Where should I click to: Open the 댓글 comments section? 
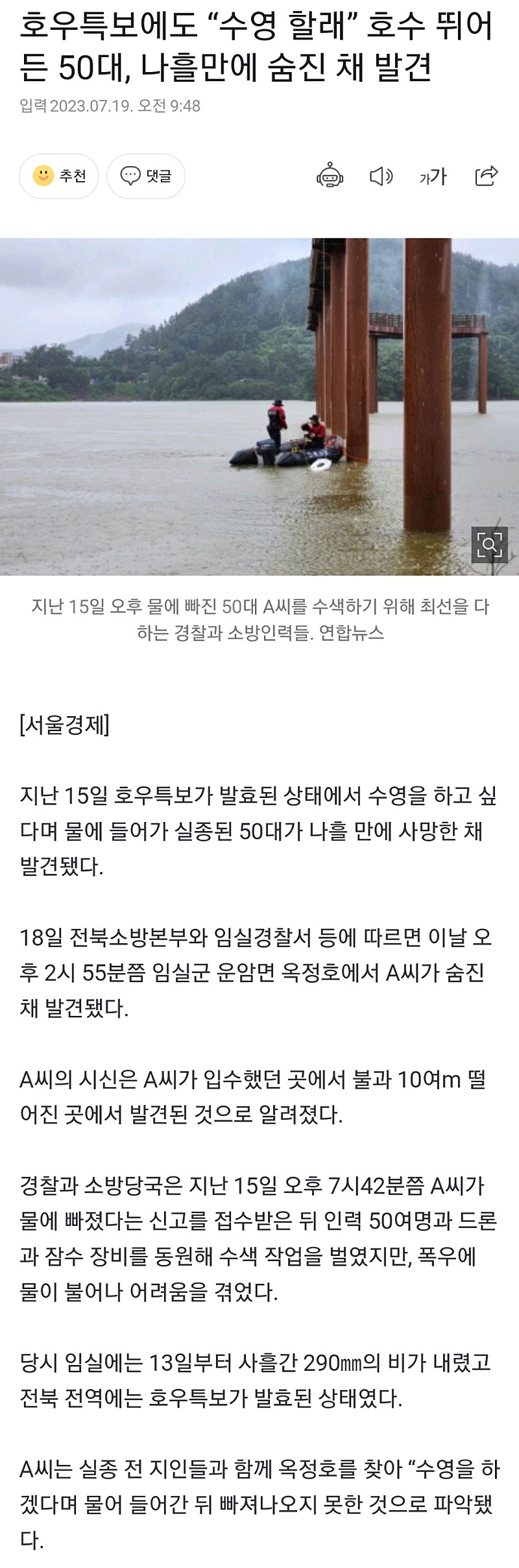tap(146, 176)
